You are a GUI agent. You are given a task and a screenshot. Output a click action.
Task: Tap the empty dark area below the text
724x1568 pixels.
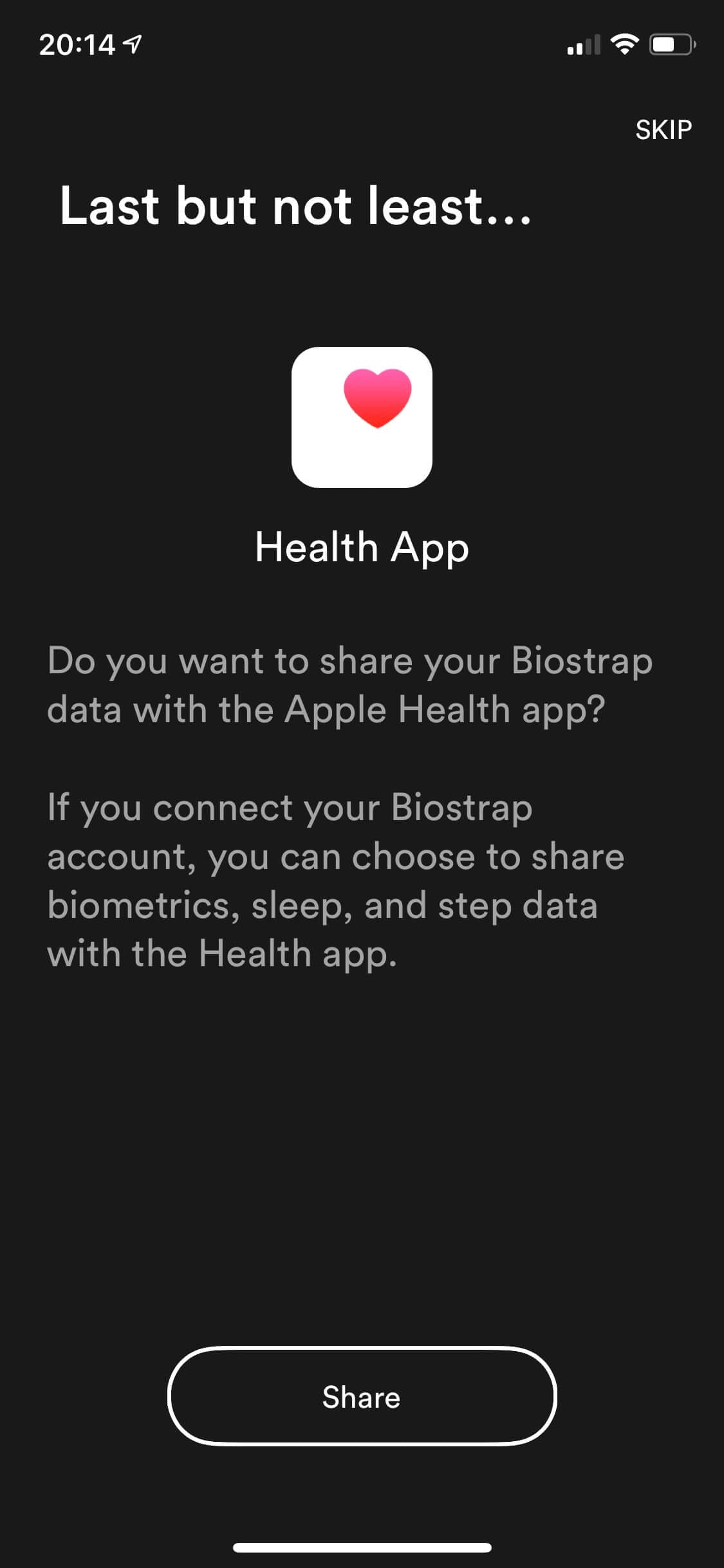pyautogui.click(x=362, y=1159)
